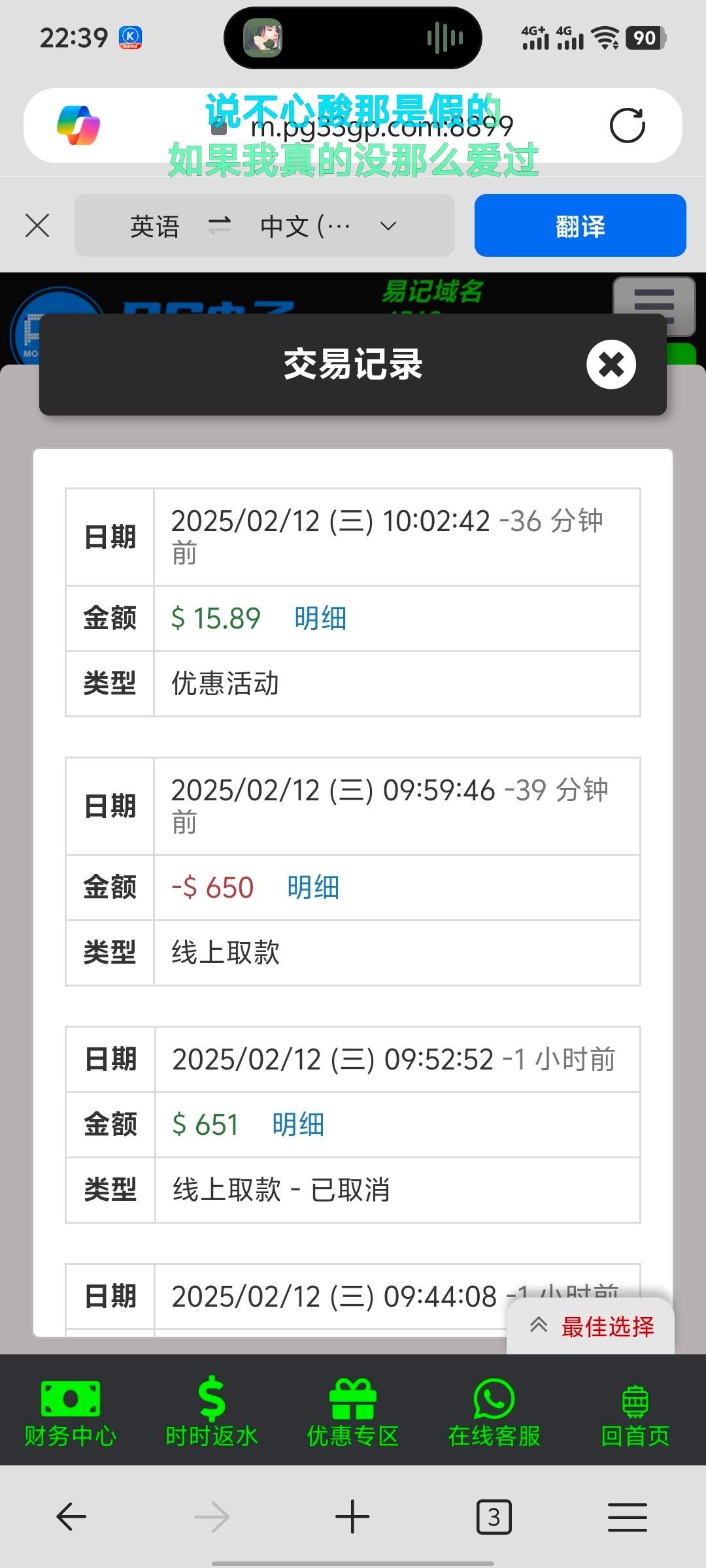706x1568 pixels.
Task: Open the browser menu
Action: pyautogui.click(x=628, y=1516)
